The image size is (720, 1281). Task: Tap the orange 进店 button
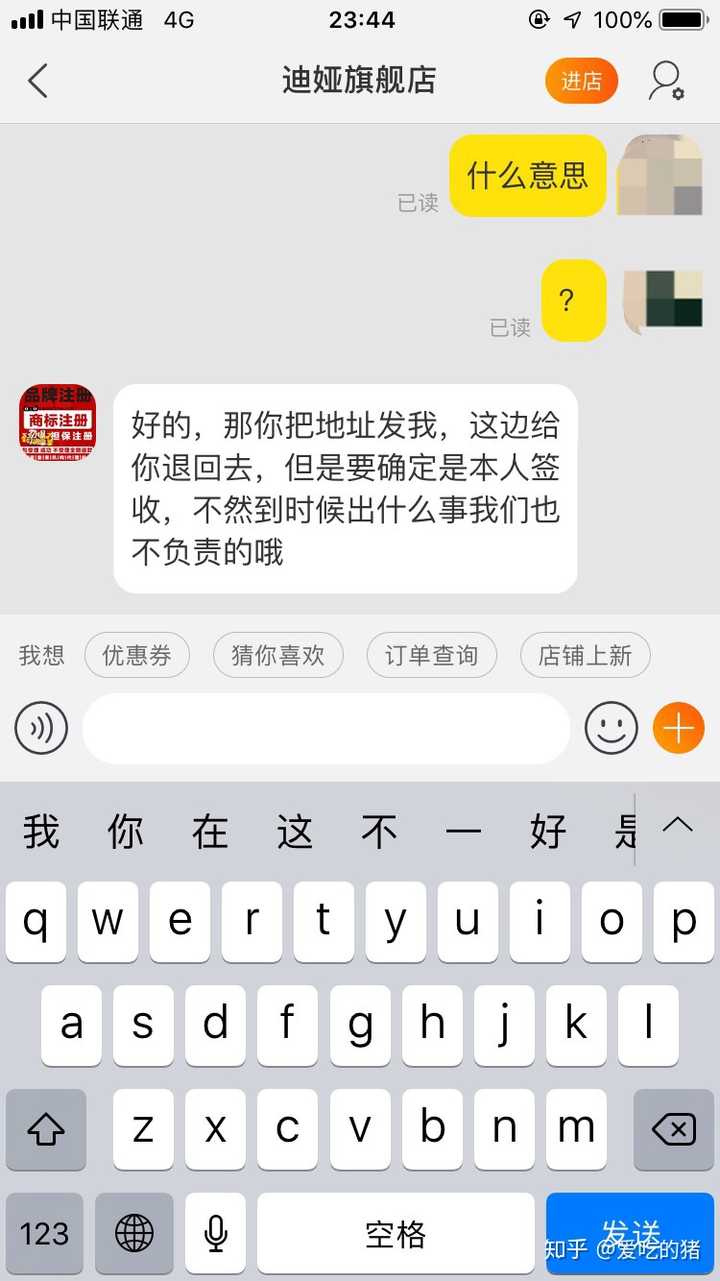(581, 81)
